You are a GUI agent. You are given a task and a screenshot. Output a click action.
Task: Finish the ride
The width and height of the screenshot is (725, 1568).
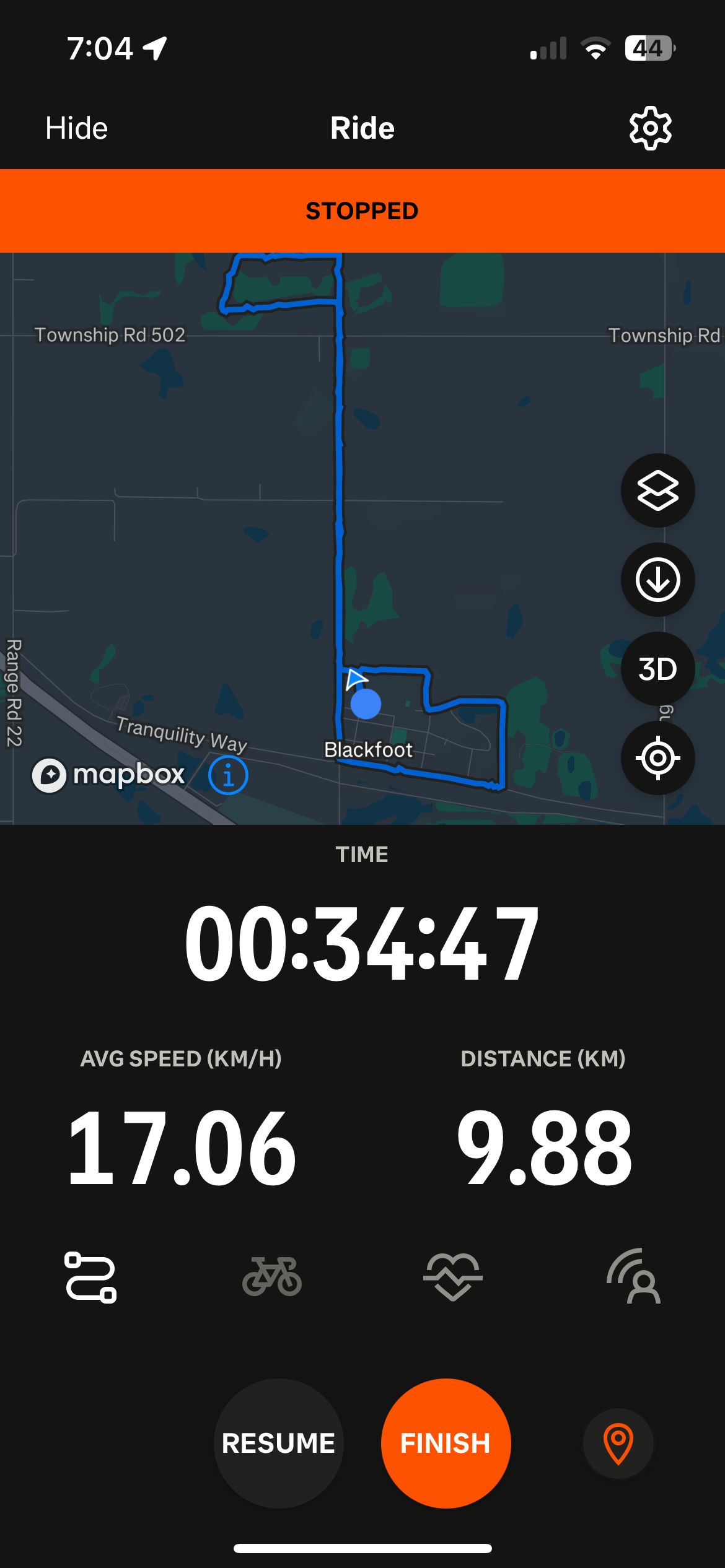click(x=446, y=1443)
